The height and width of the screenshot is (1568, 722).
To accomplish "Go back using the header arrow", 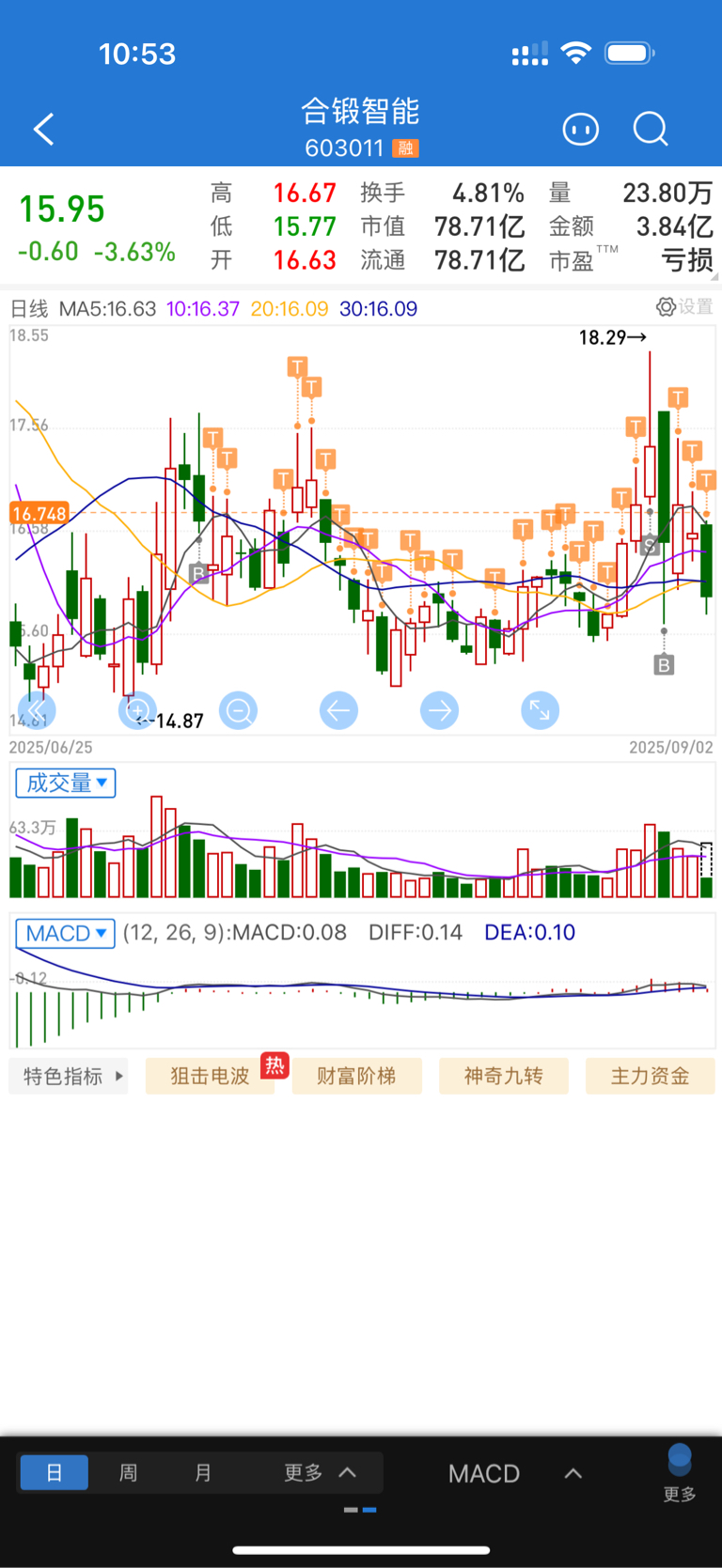I will tap(43, 129).
